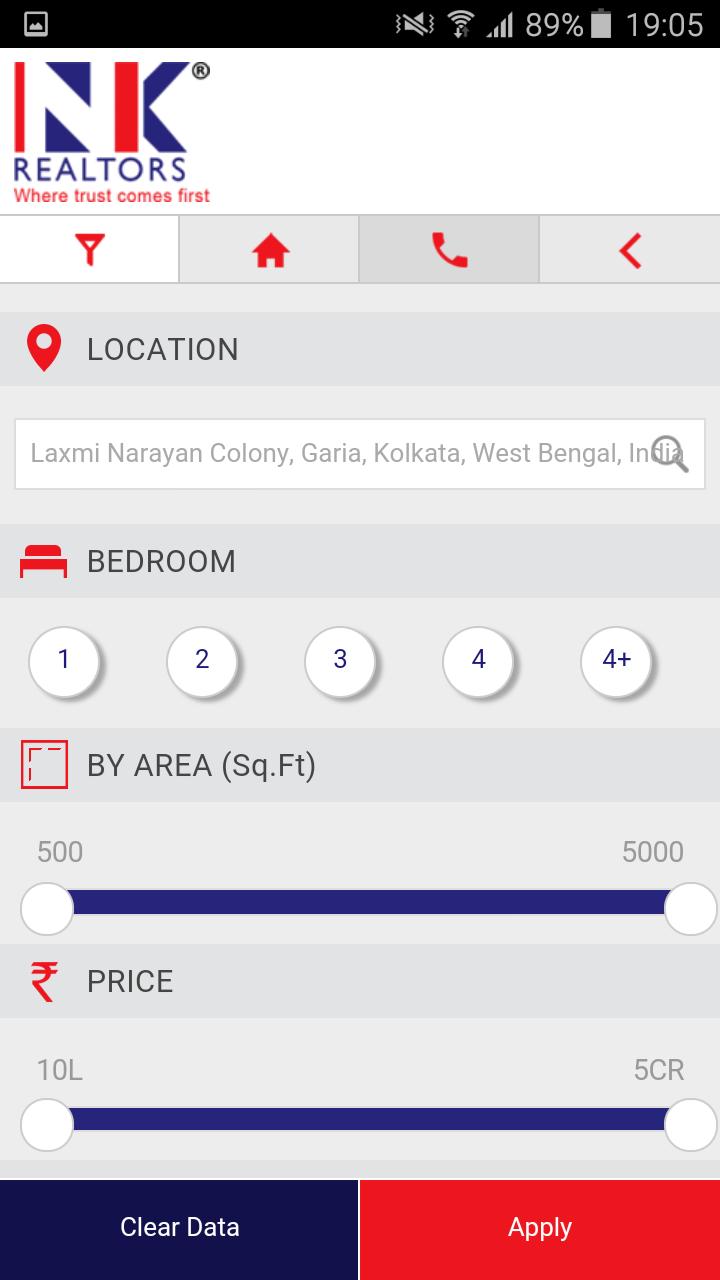Select 2 bedrooms
The width and height of the screenshot is (720, 1280).
click(202, 660)
